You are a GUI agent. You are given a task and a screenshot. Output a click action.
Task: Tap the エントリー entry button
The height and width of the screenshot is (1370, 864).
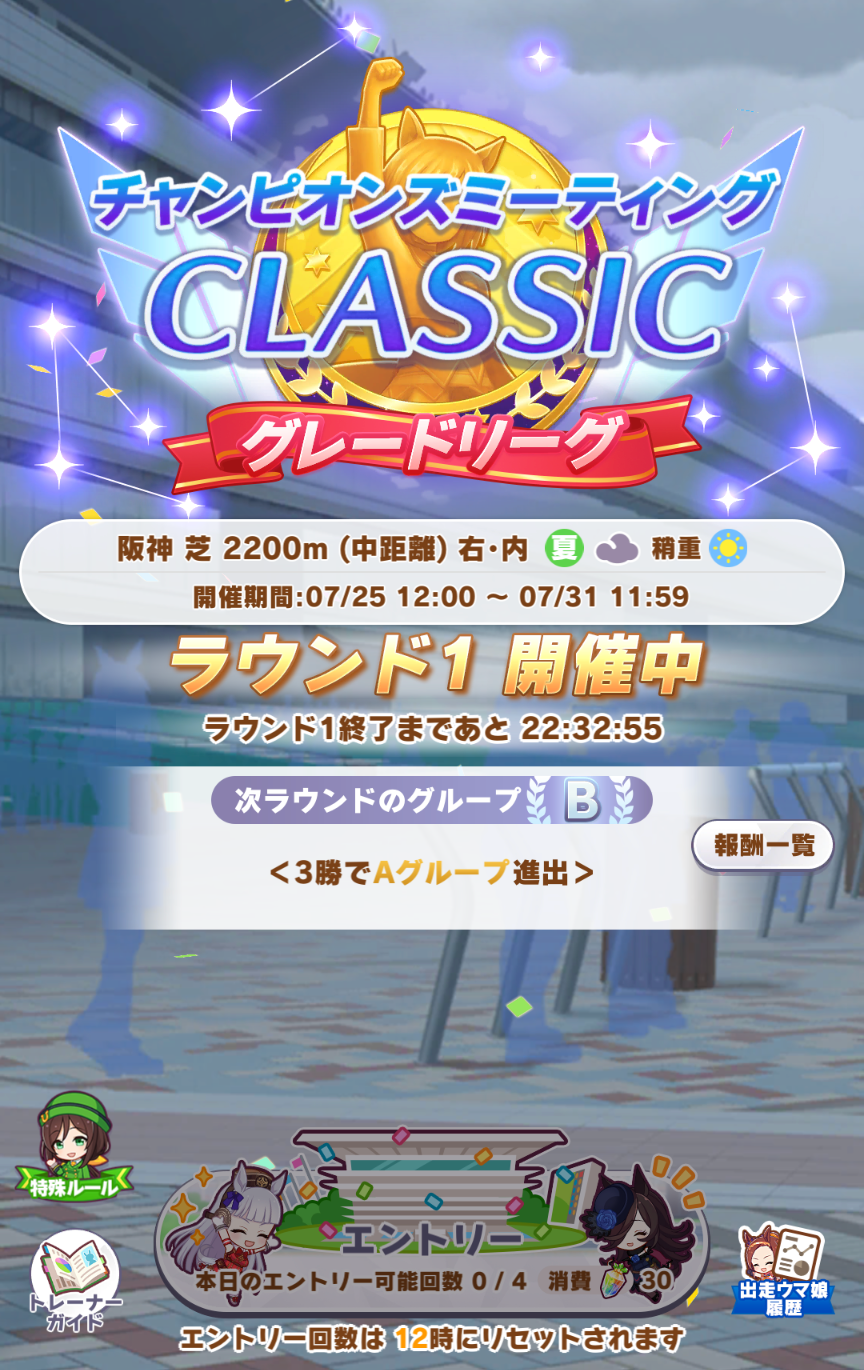click(x=430, y=1240)
